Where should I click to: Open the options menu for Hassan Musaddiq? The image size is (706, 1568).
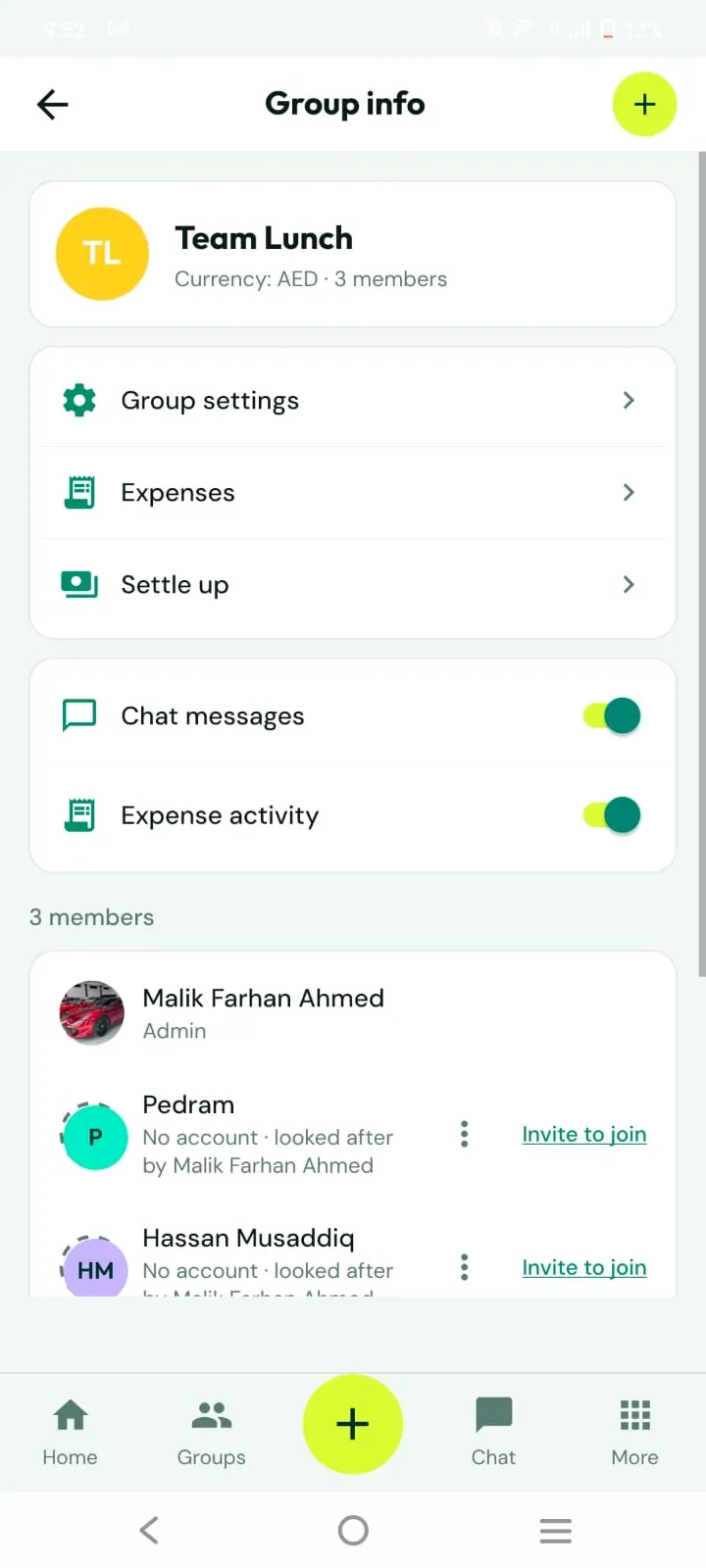465,1267
